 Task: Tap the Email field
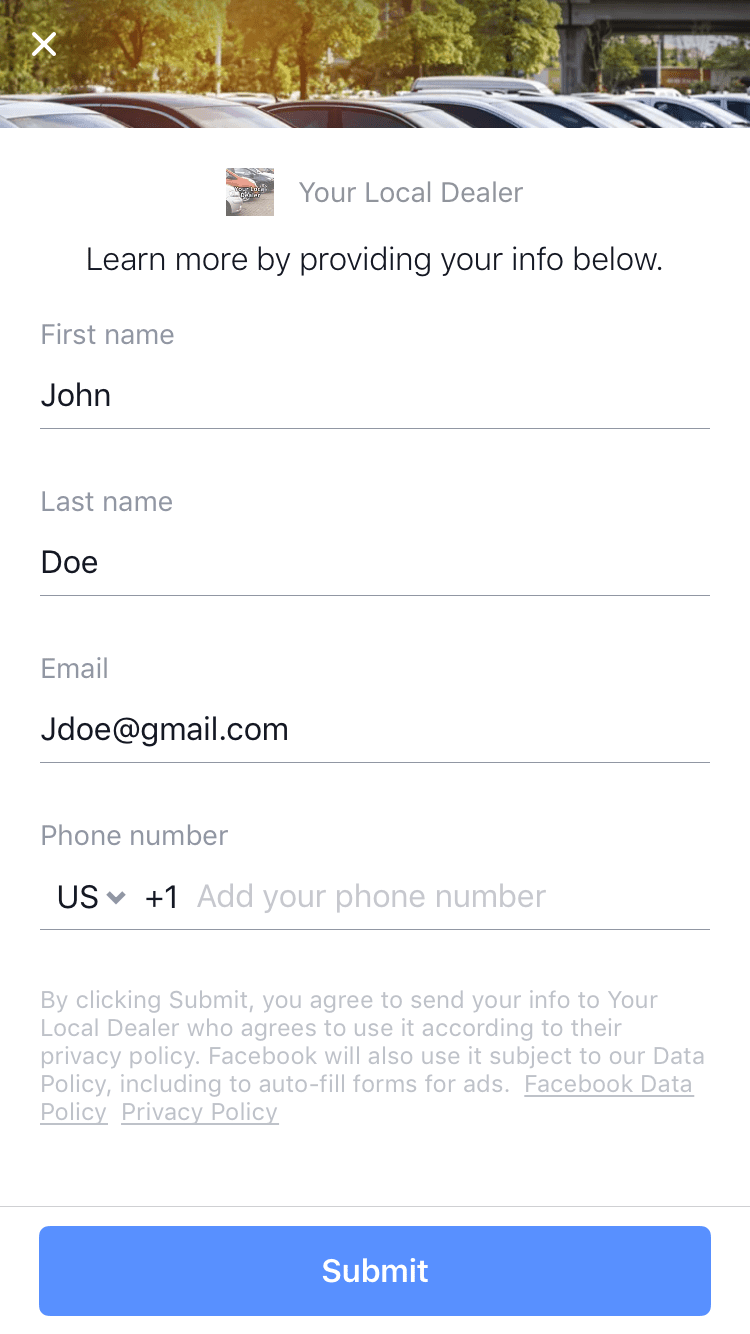click(375, 729)
